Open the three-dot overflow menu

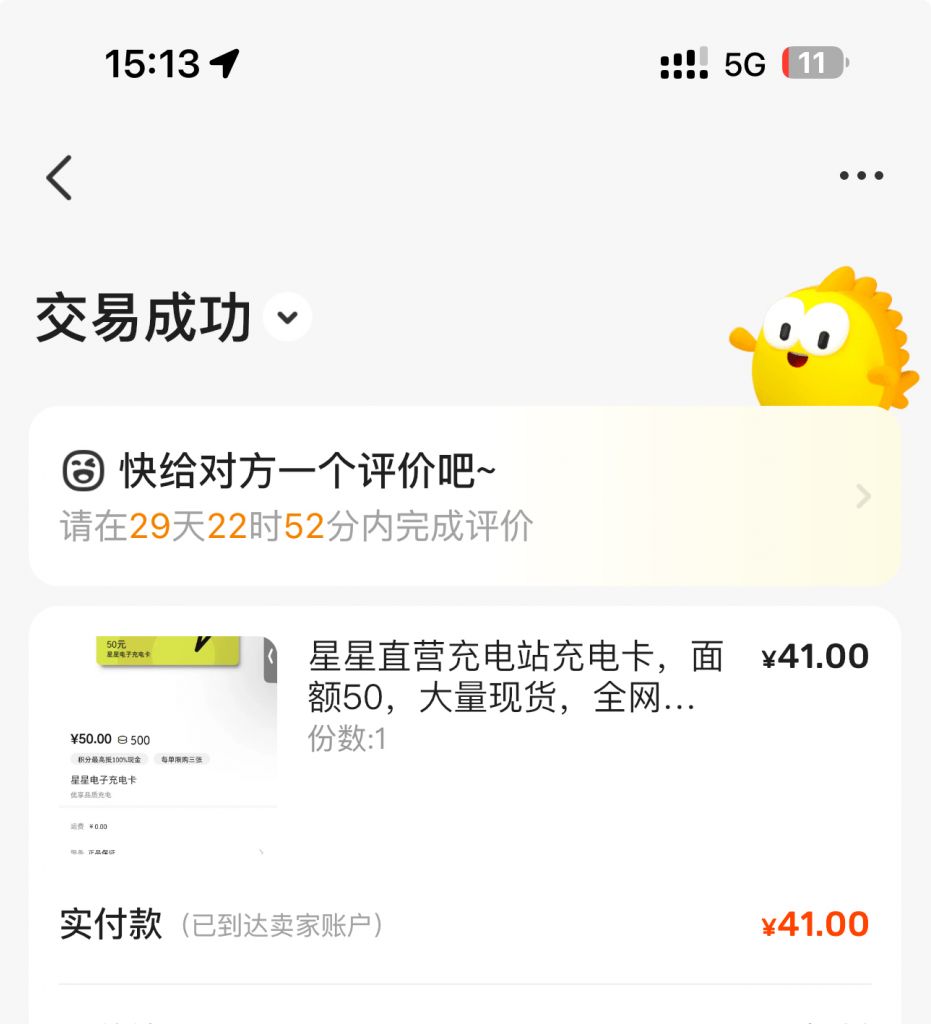861,176
